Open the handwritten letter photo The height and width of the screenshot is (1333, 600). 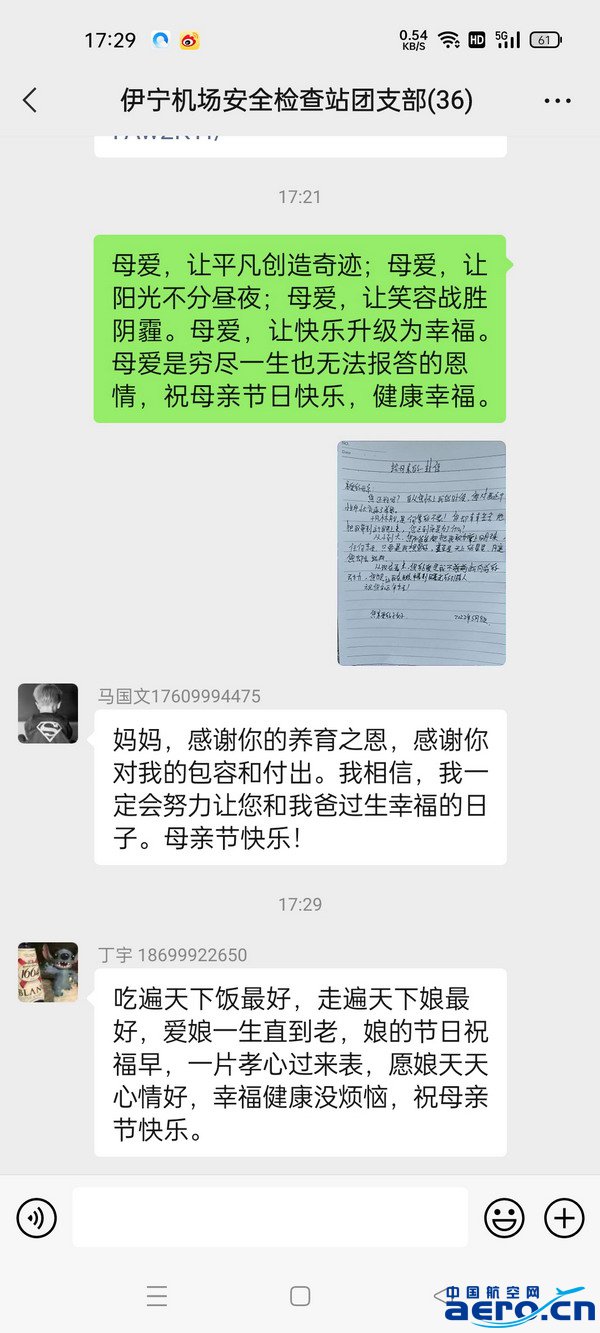coord(421,553)
